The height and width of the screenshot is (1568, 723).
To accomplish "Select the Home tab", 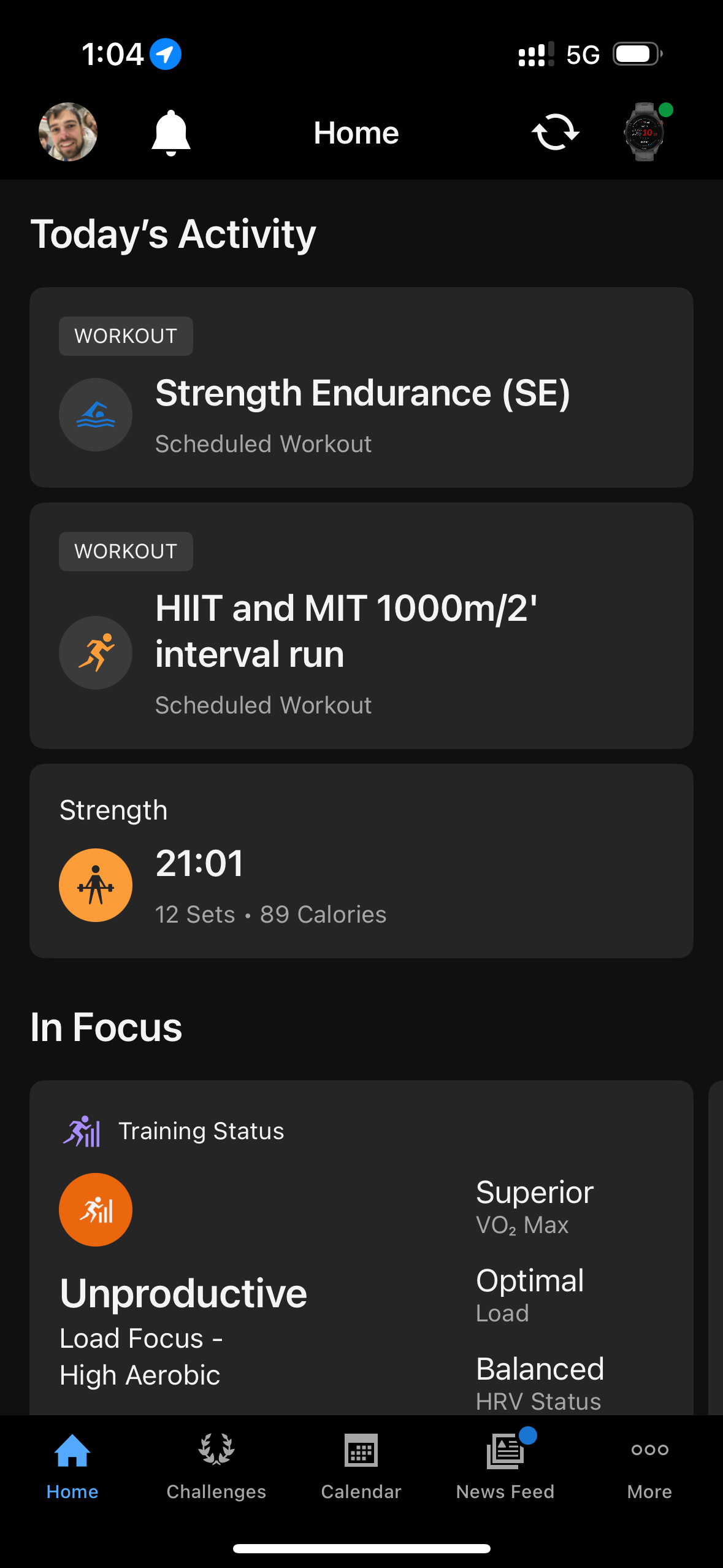I will click(72, 1466).
